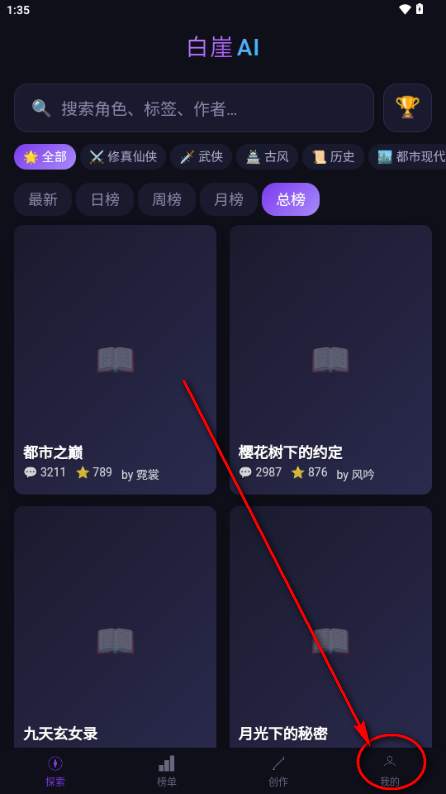Screen dimensions: 446x794
Task: Filter by 都市现代 category
Action: (408, 157)
